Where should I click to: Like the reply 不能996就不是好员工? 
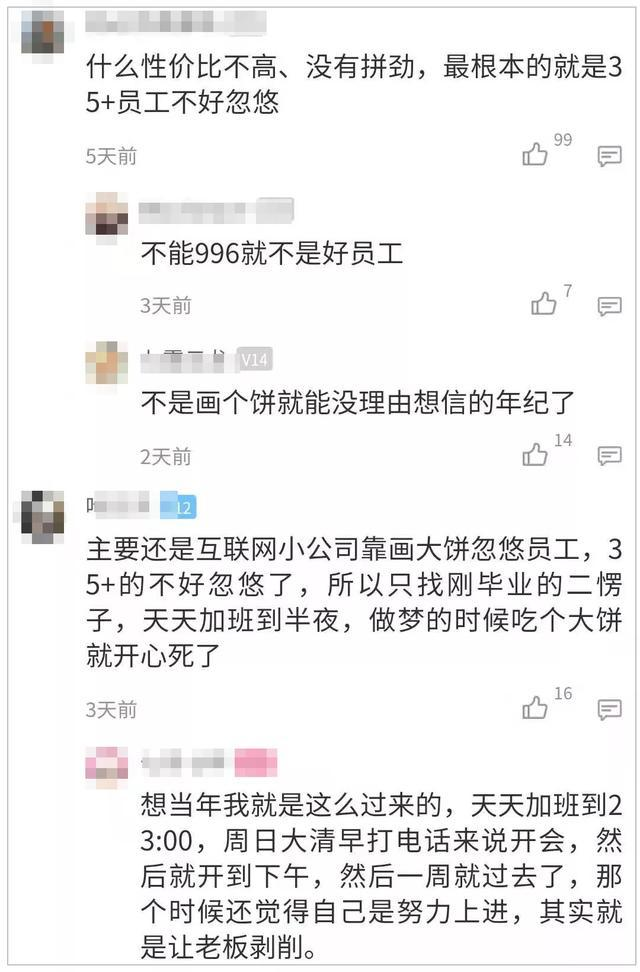coord(544,304)
